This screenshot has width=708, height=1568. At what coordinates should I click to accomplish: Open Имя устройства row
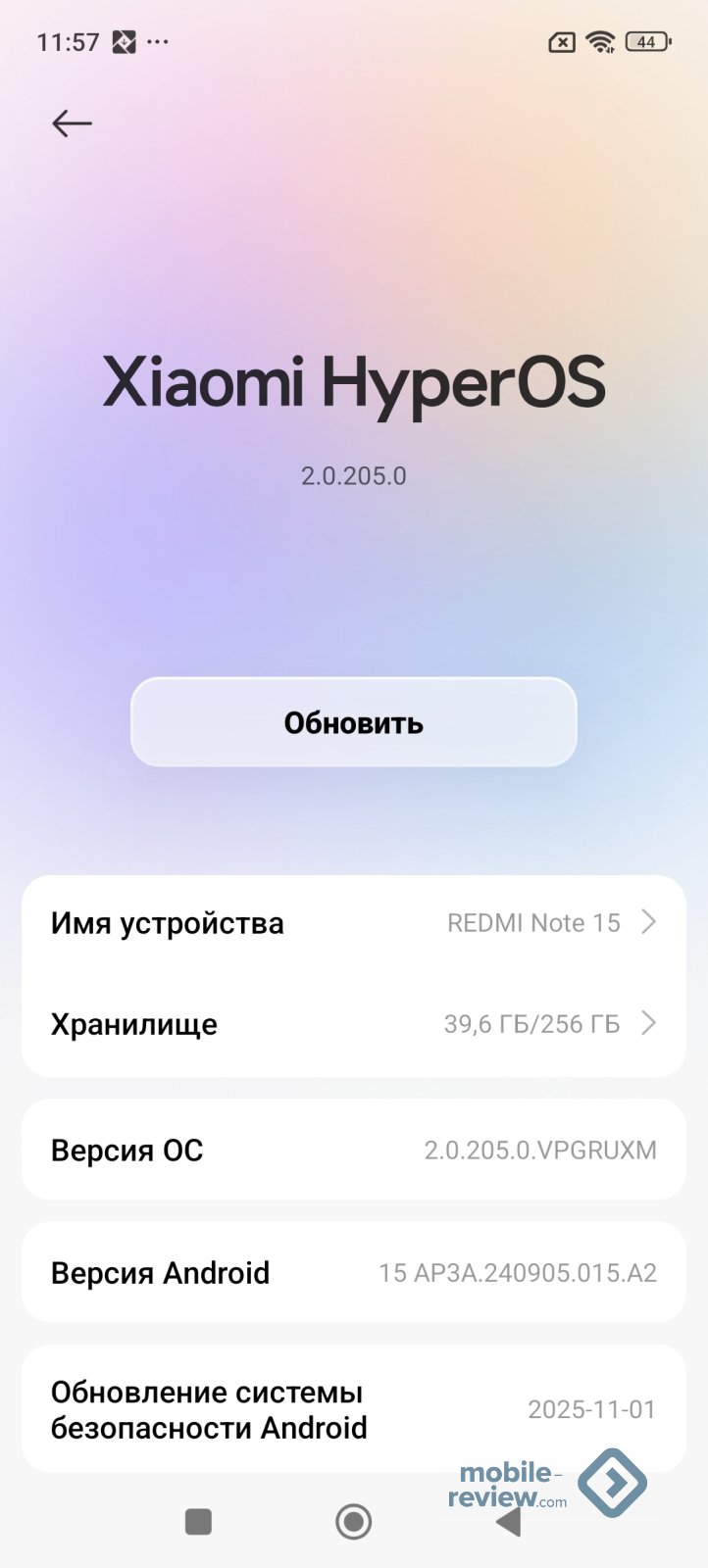point(353,923)
